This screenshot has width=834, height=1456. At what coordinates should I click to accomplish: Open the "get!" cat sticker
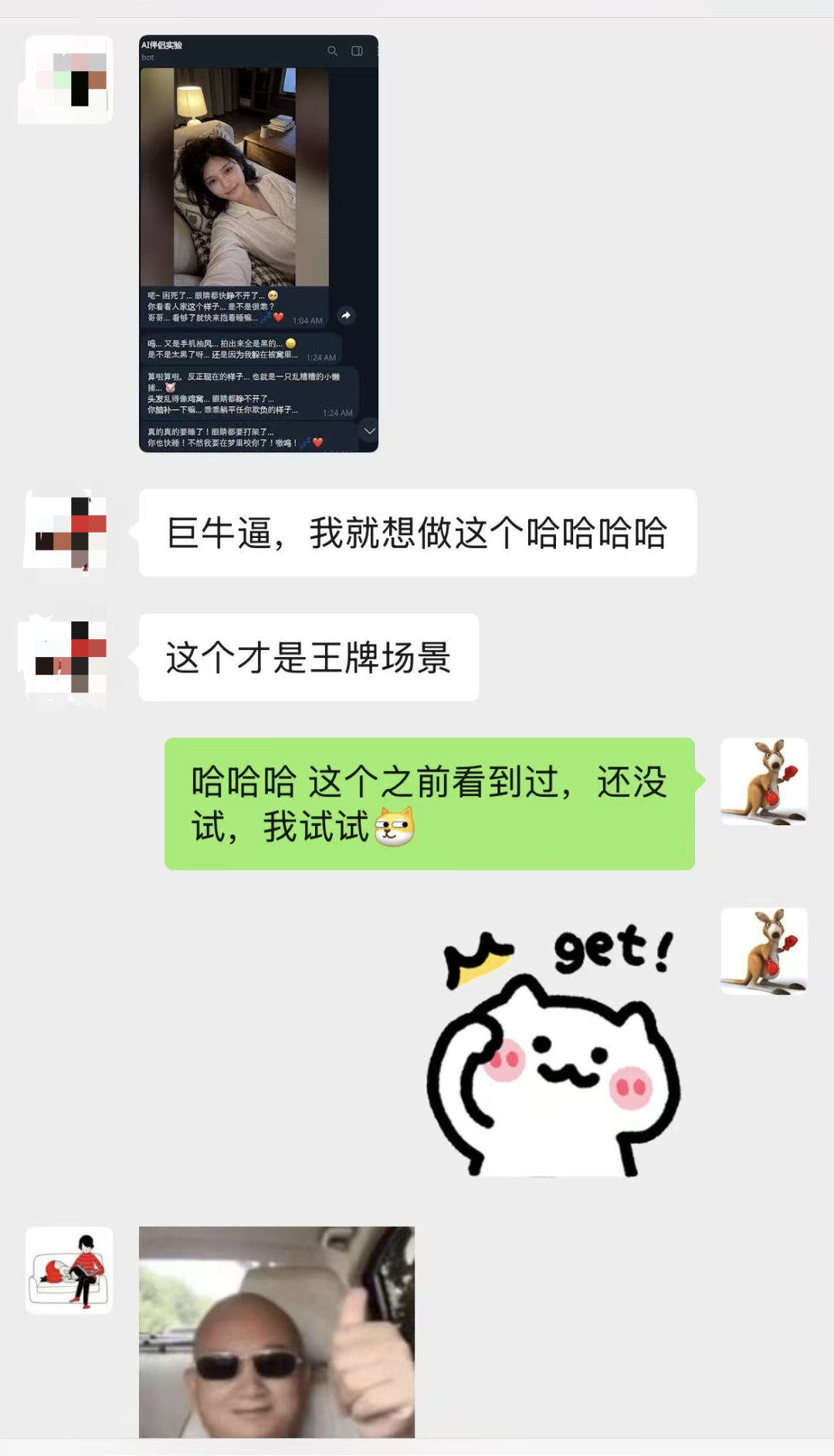coord(554,1051)
